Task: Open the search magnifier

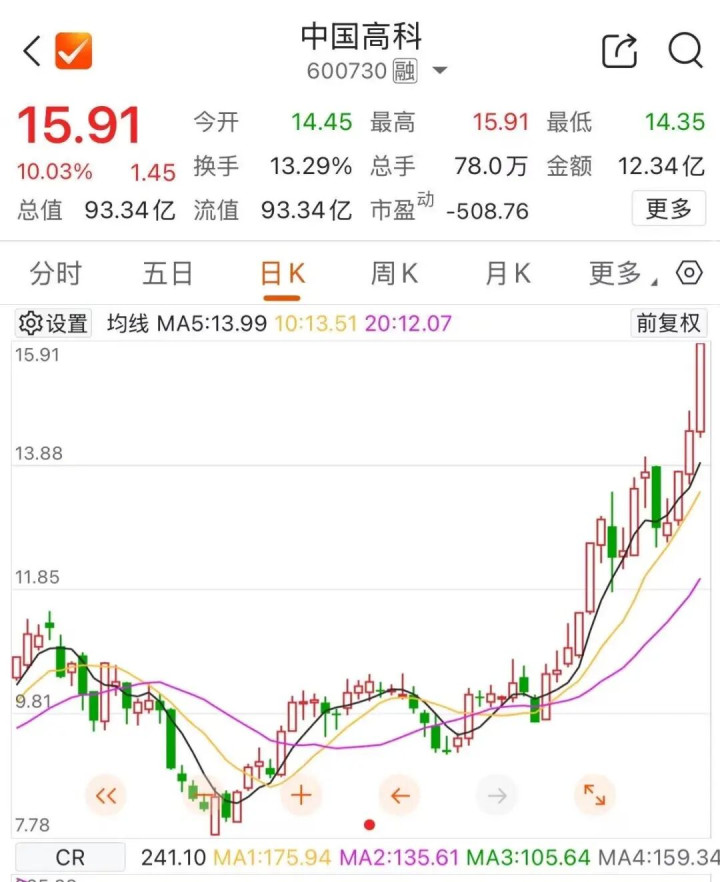Action: (686, 50)
